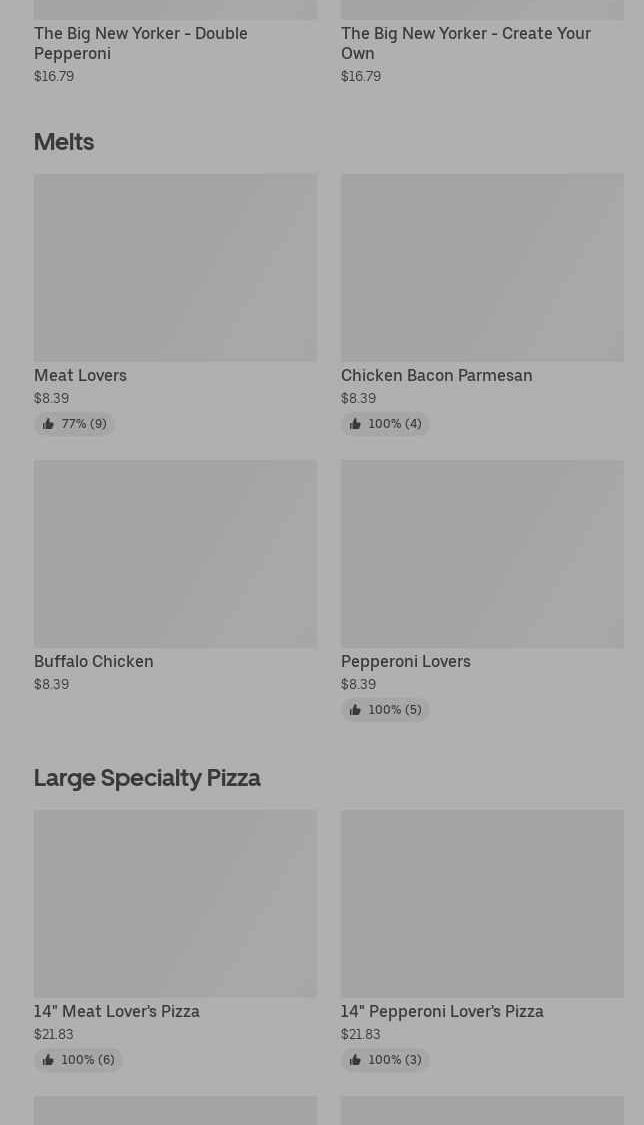View the 14" Pepperoni Lover's Pizza
Viewport: 644px width, 1125px height.
482,904
